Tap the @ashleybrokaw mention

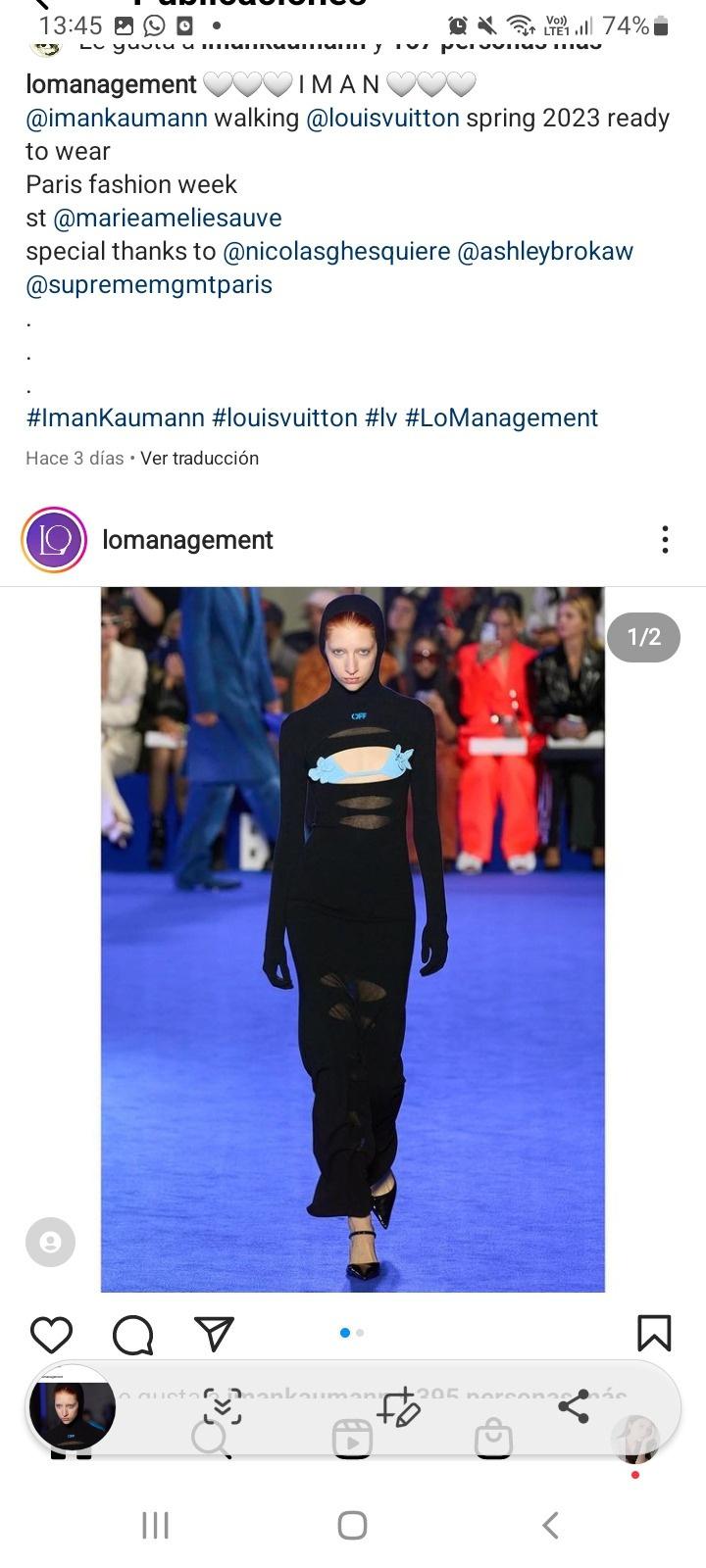pos(545,252)
